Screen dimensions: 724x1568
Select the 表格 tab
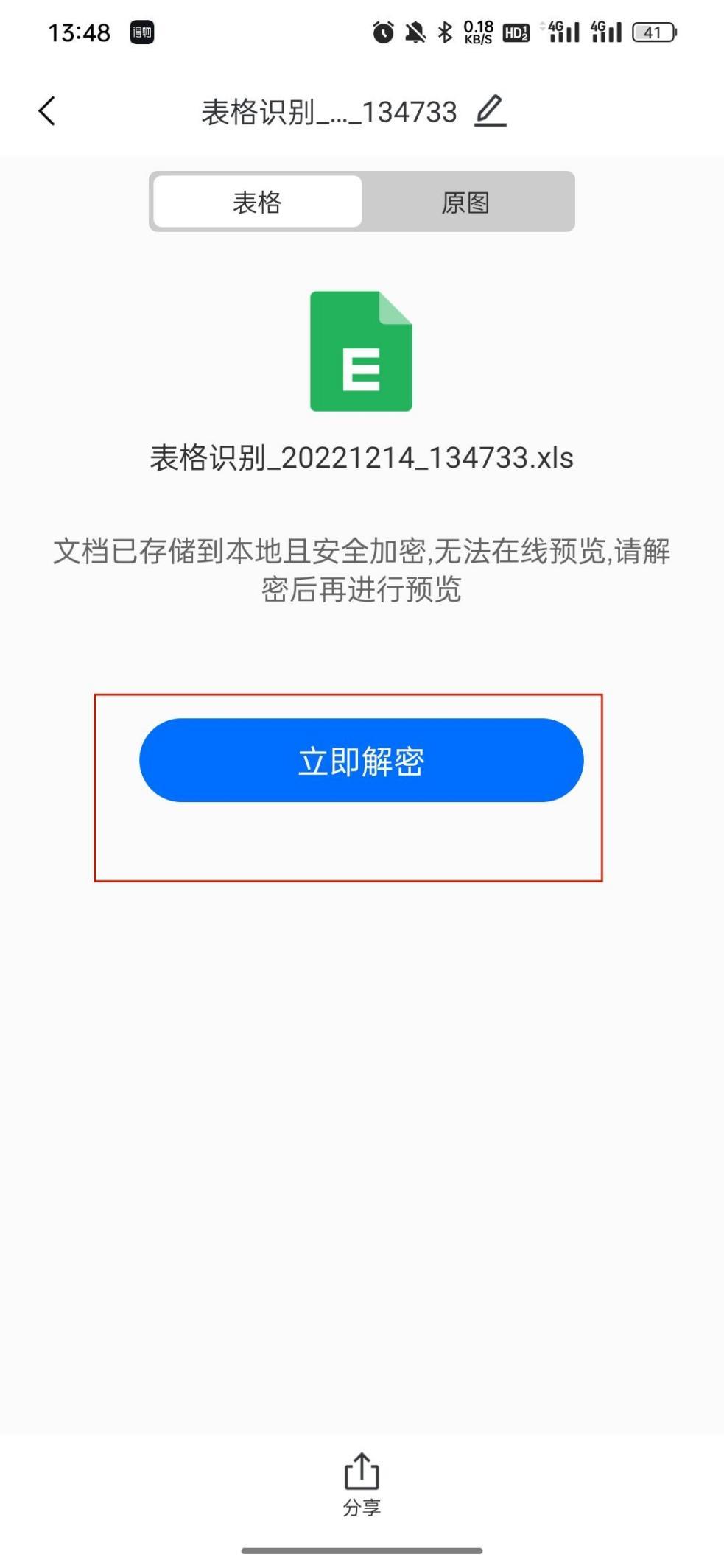click(x=257, y=202)
